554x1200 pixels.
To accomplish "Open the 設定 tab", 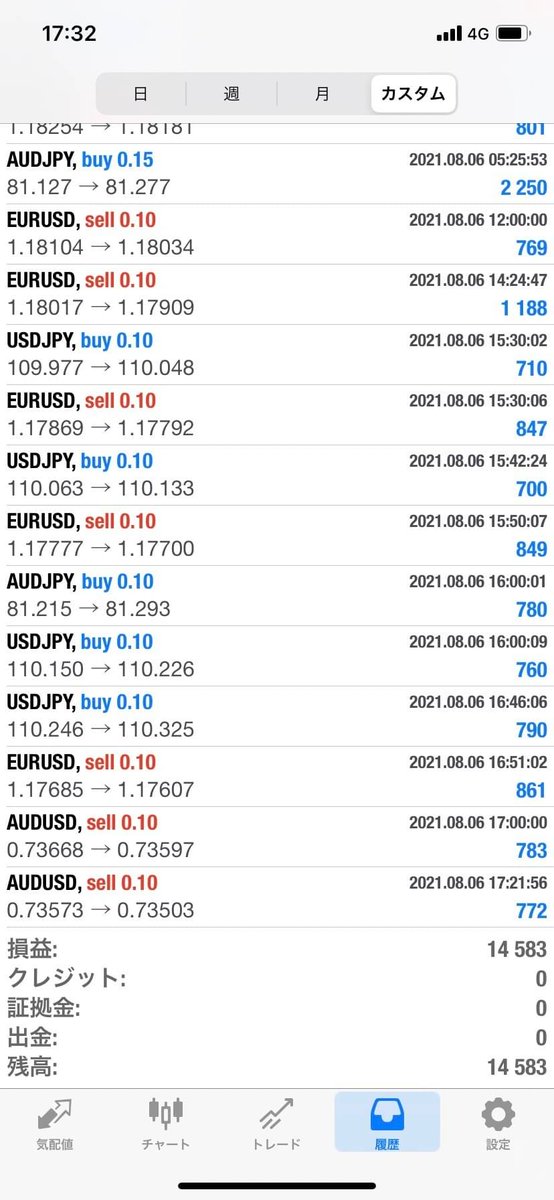I will pos(498,1122).
